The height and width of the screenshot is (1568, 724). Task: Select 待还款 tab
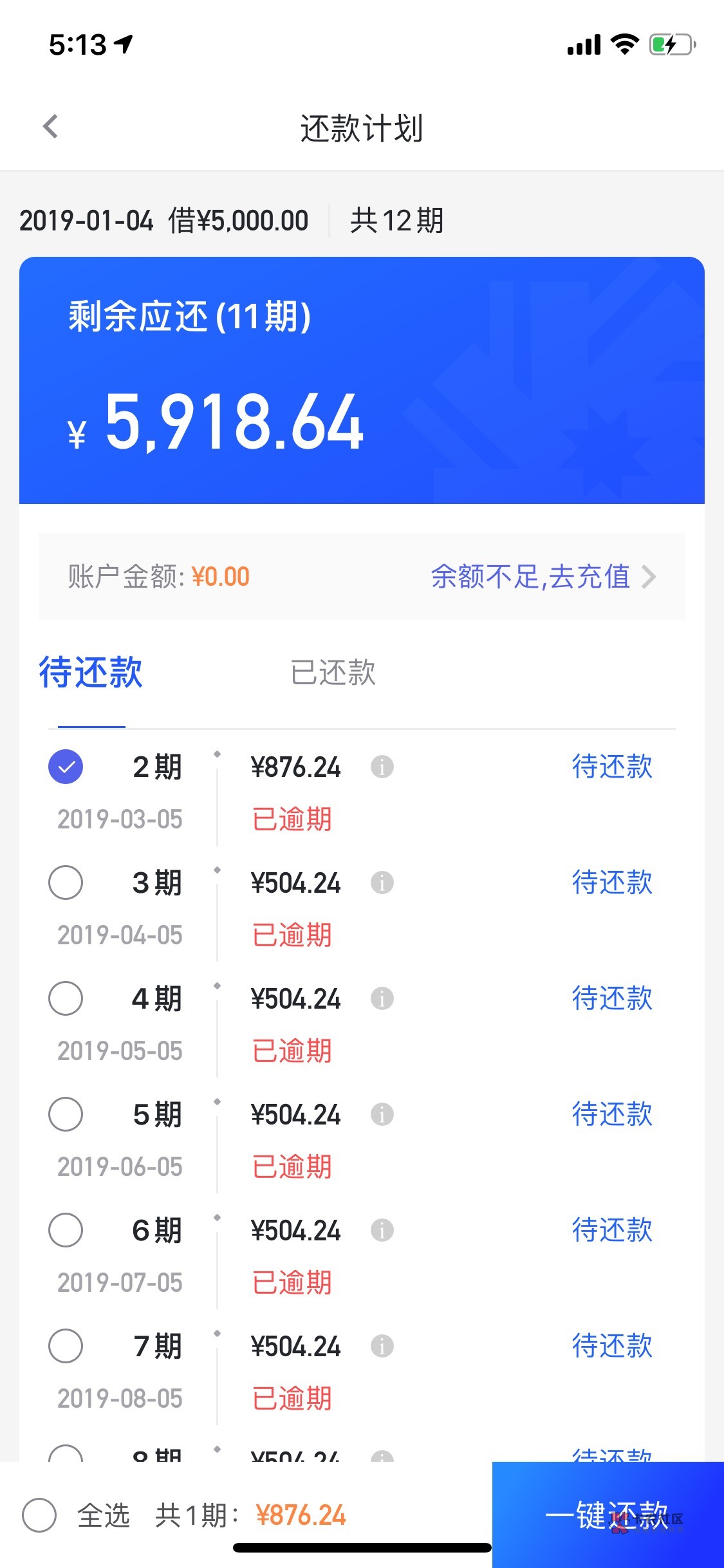click(91, 673)
